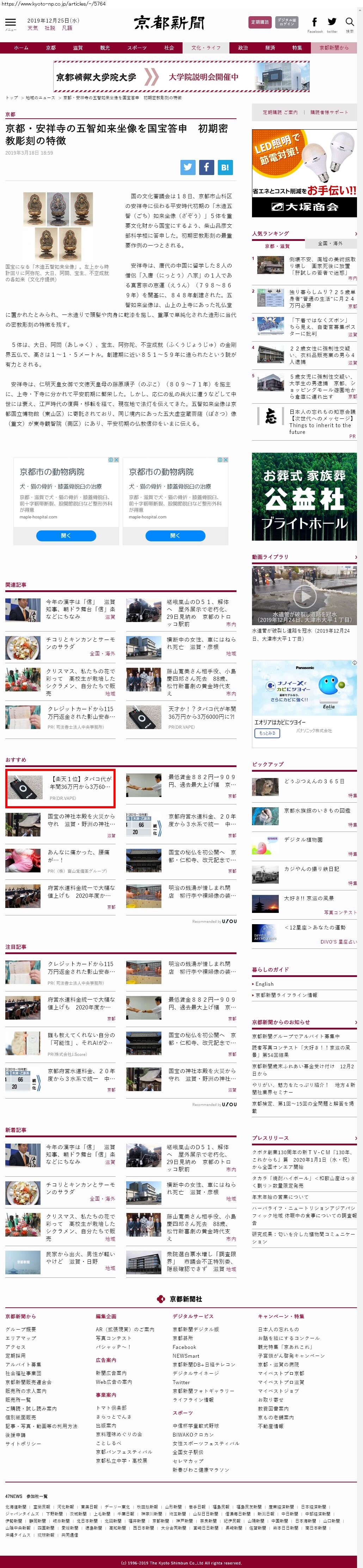This screenshot has width=363, height=1568.
Task: Open the search icon in header
Action: pos(350,23)
